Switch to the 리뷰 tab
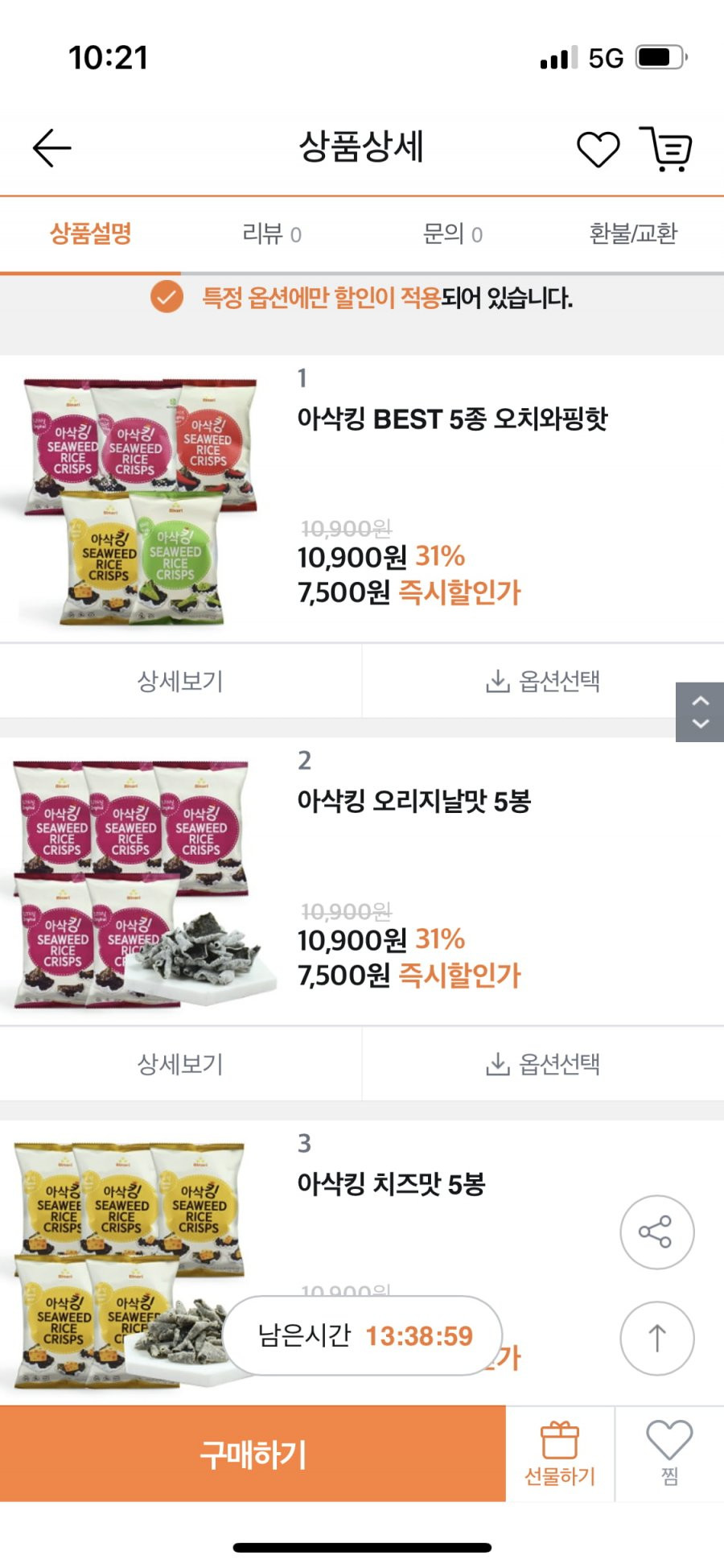The image size is (724, 1568). pos(272,234)
